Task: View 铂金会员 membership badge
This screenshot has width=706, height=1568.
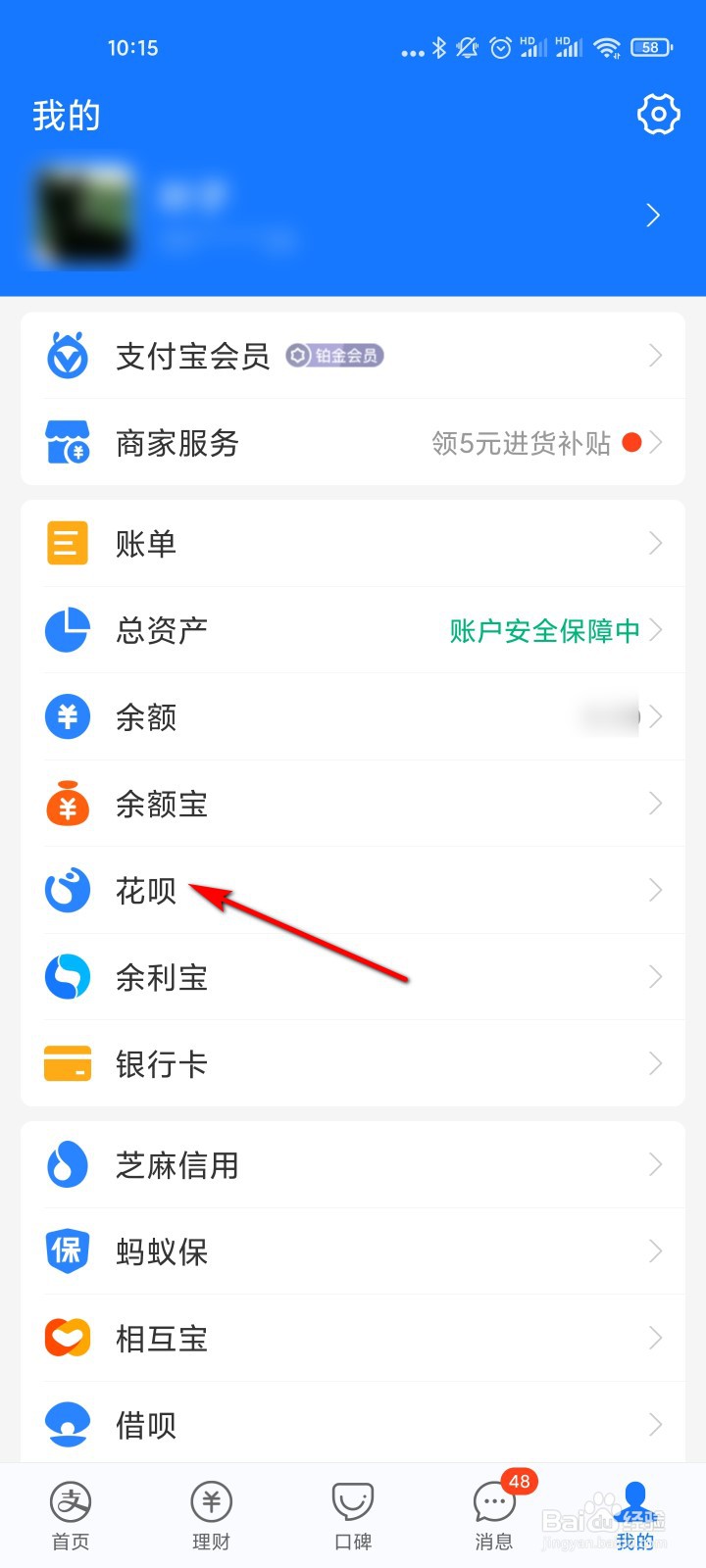Action: (x=333, y=356)
